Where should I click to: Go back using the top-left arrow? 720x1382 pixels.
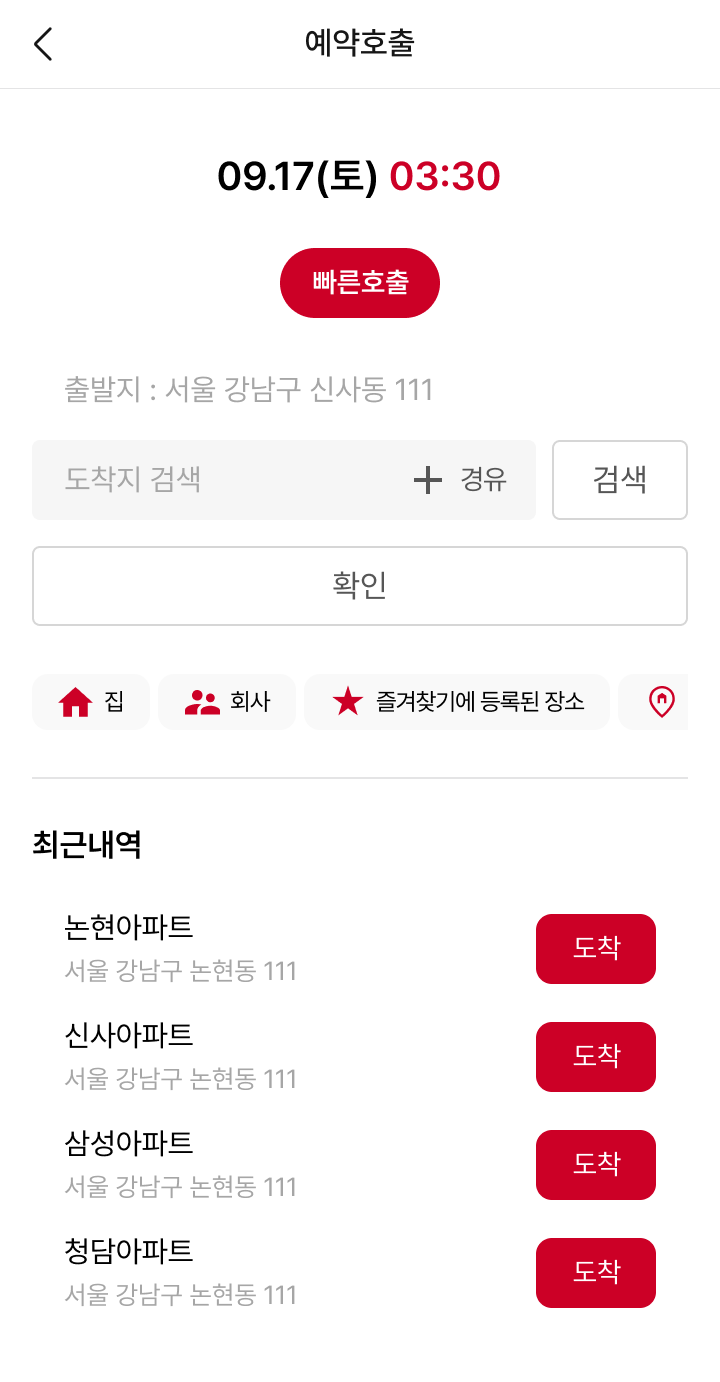(43, 44)
